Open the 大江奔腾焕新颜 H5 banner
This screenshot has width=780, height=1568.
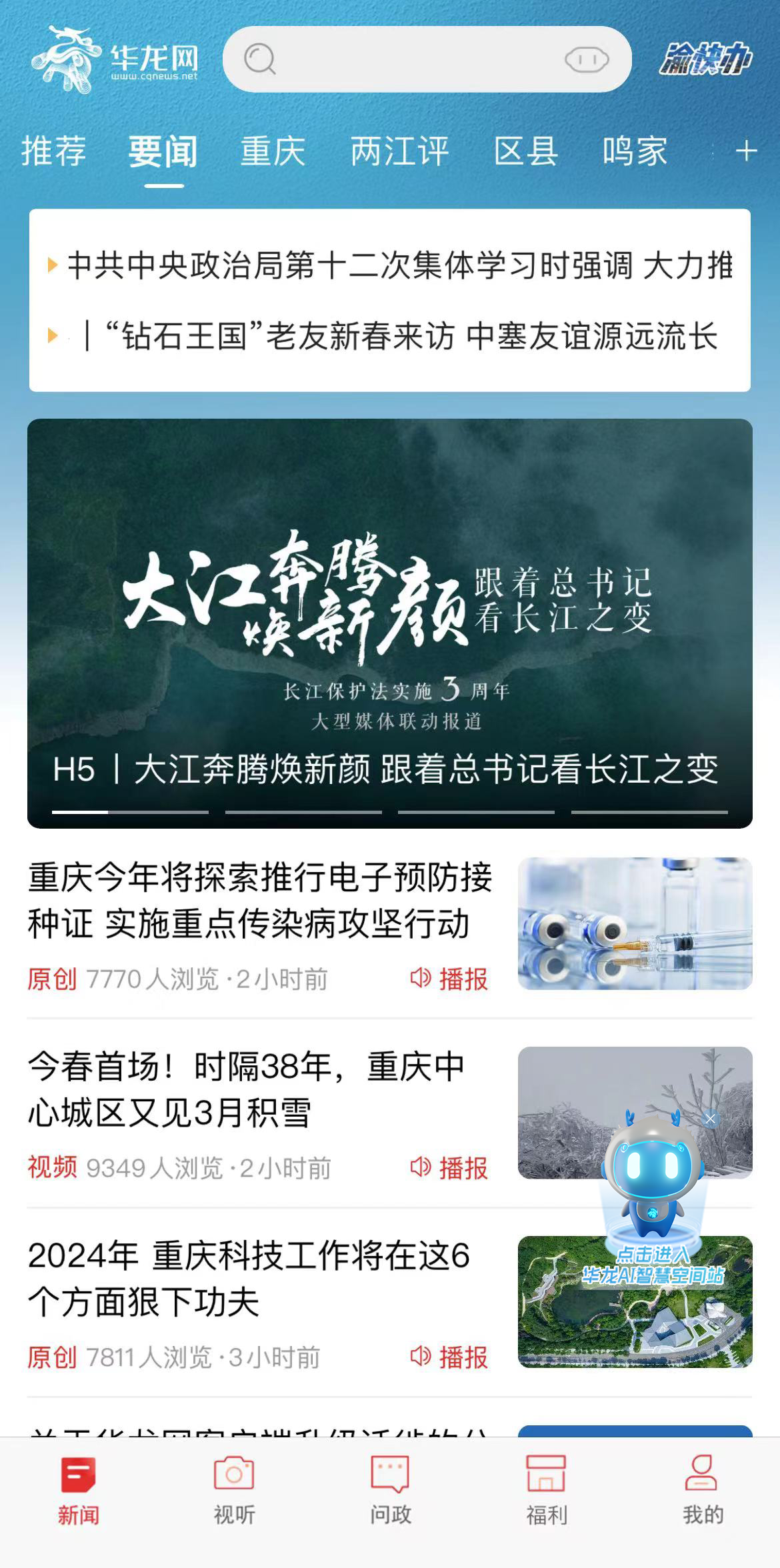(x=389, y=623)
